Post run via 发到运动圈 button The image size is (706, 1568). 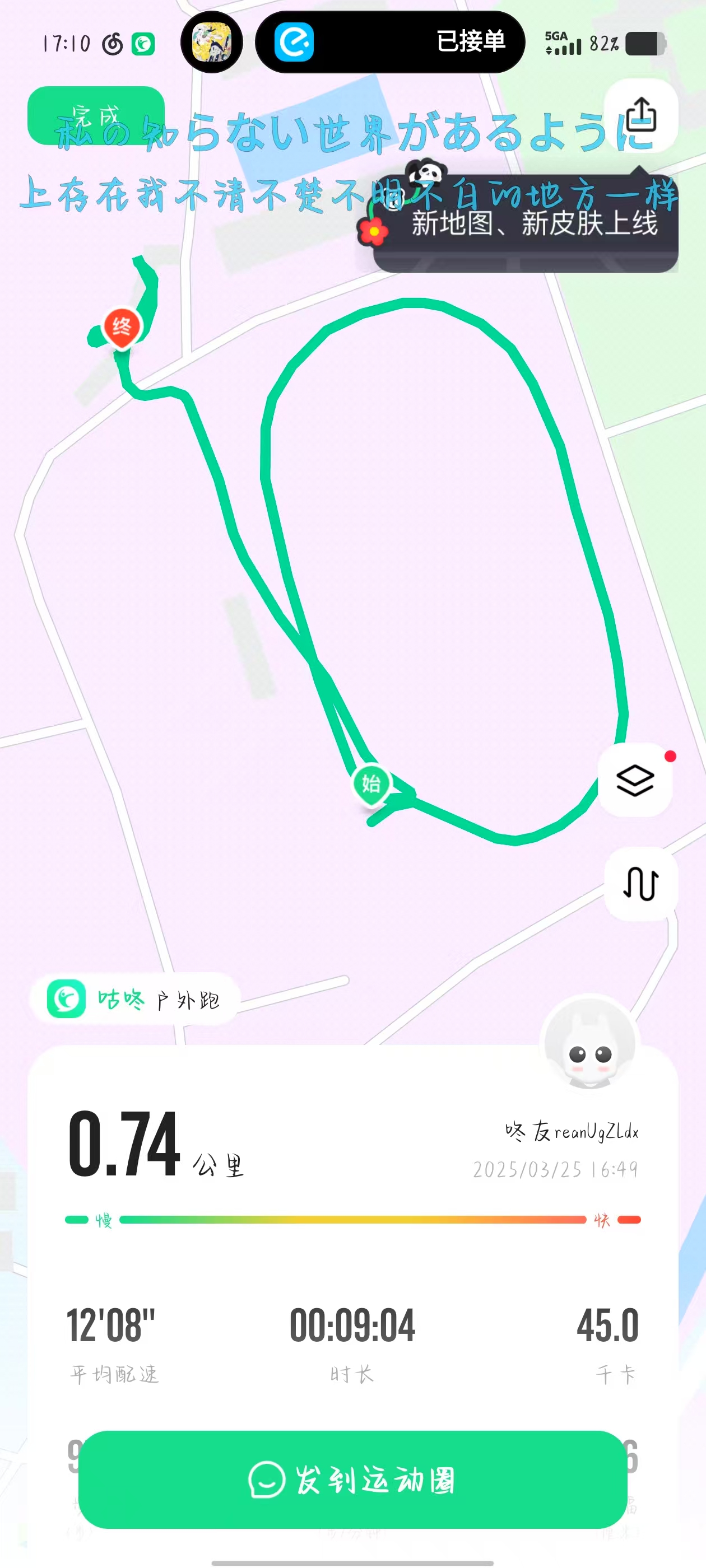[352, 1480]
